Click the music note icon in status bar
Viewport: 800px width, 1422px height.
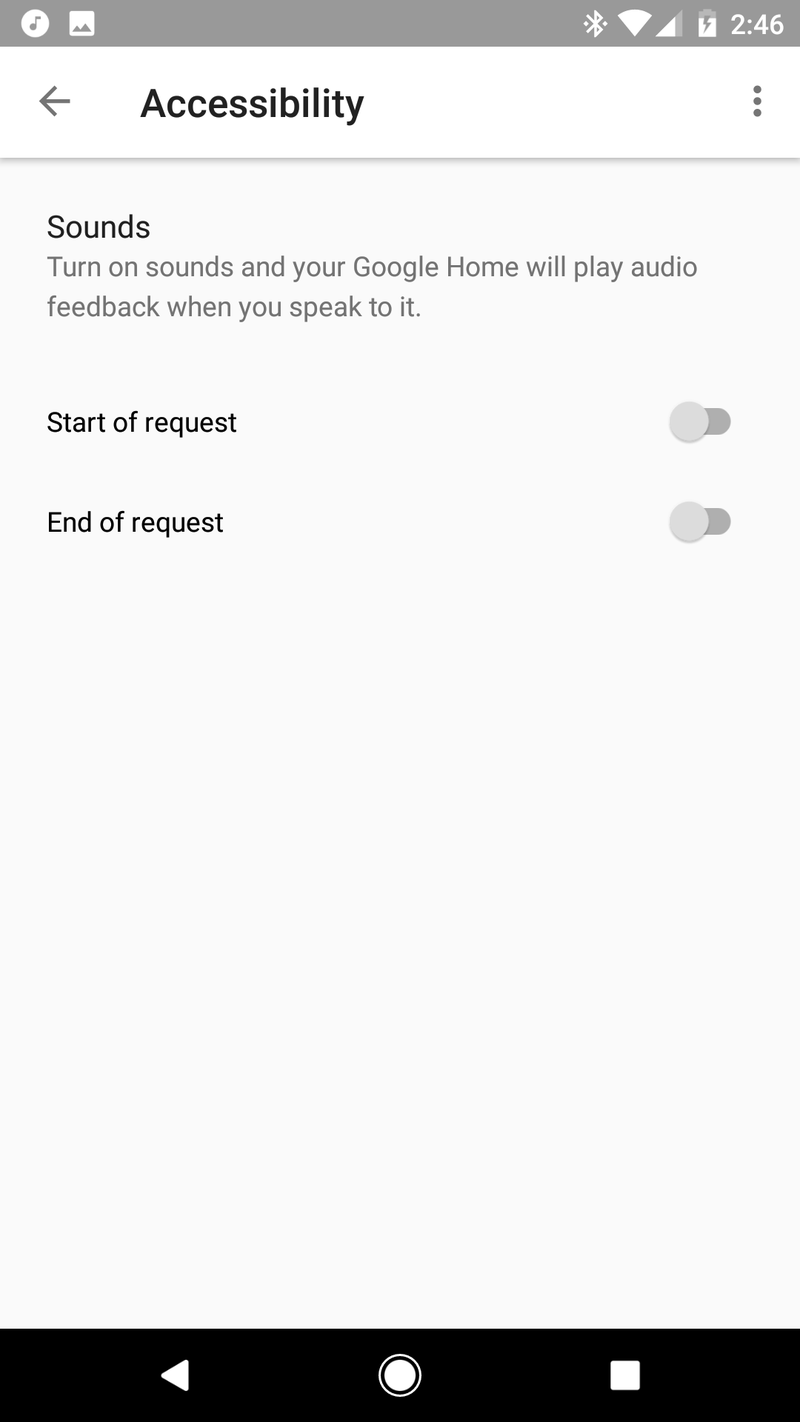pyautogui.click(x=34, y=22)
